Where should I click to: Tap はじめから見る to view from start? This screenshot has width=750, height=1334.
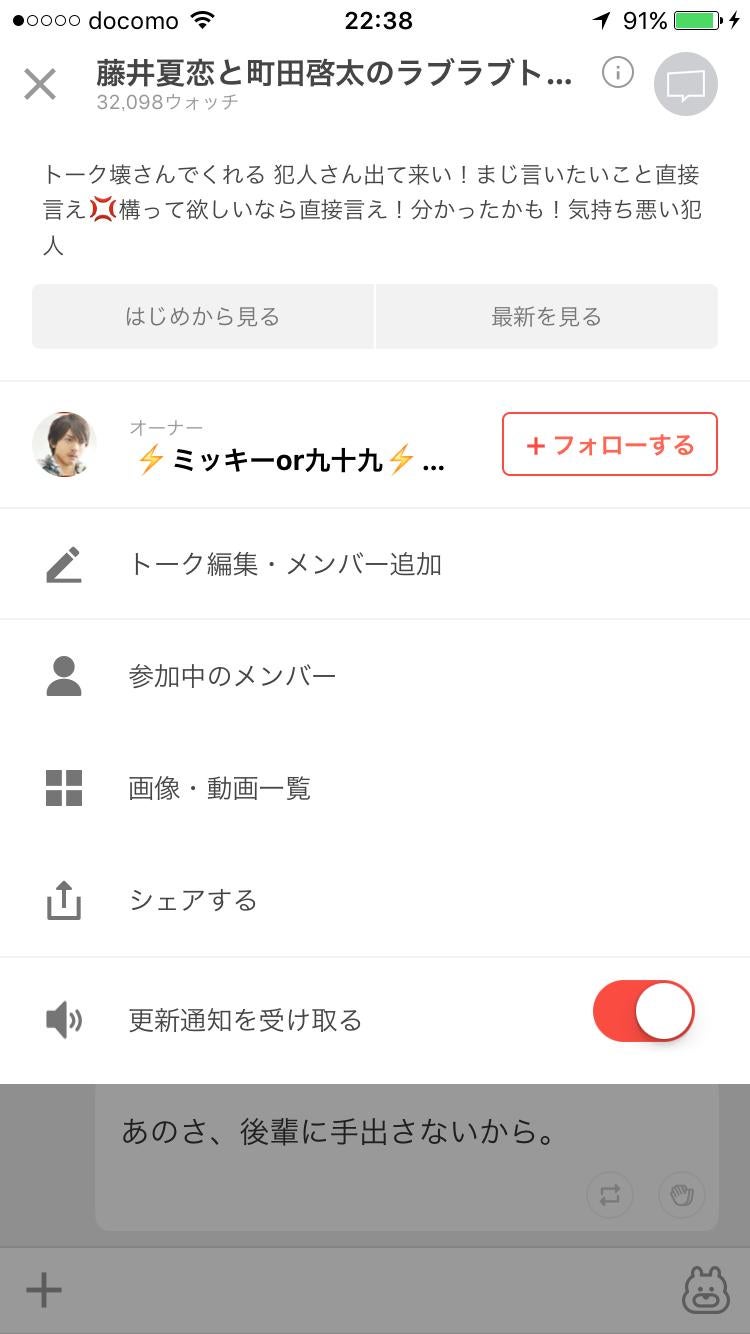[203, 315]
